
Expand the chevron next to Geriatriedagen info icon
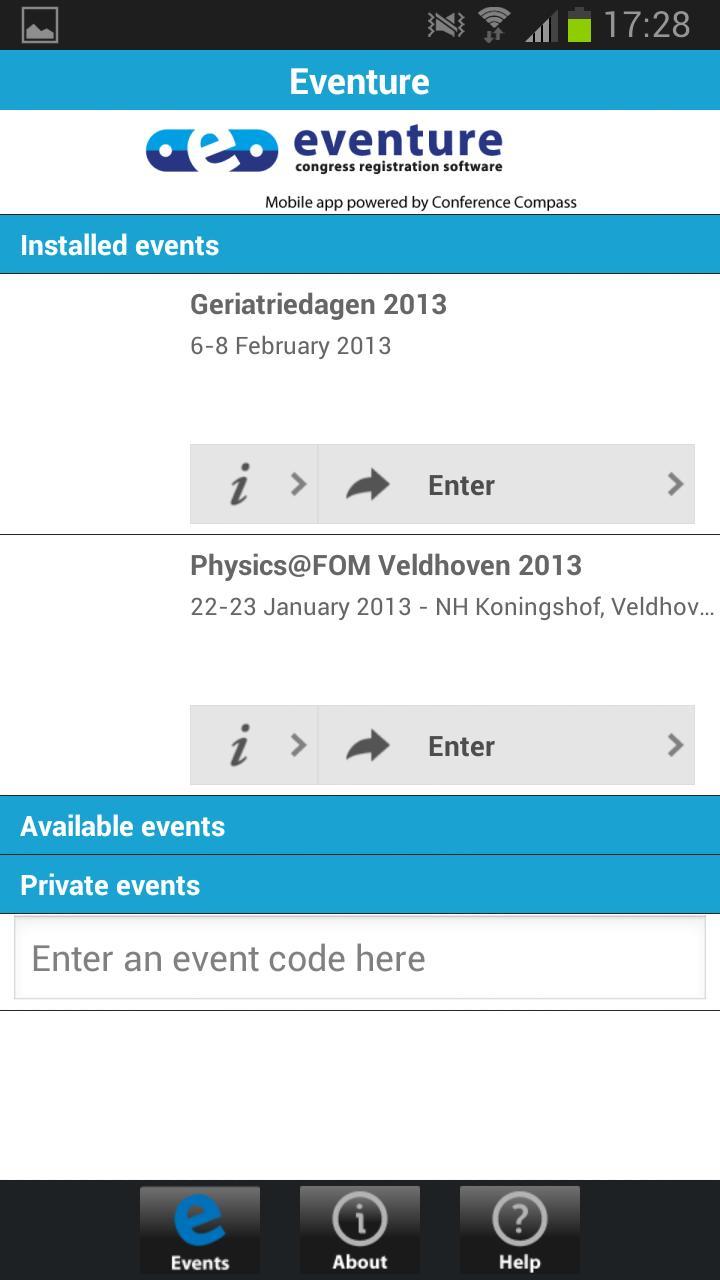tap(298, 484)
